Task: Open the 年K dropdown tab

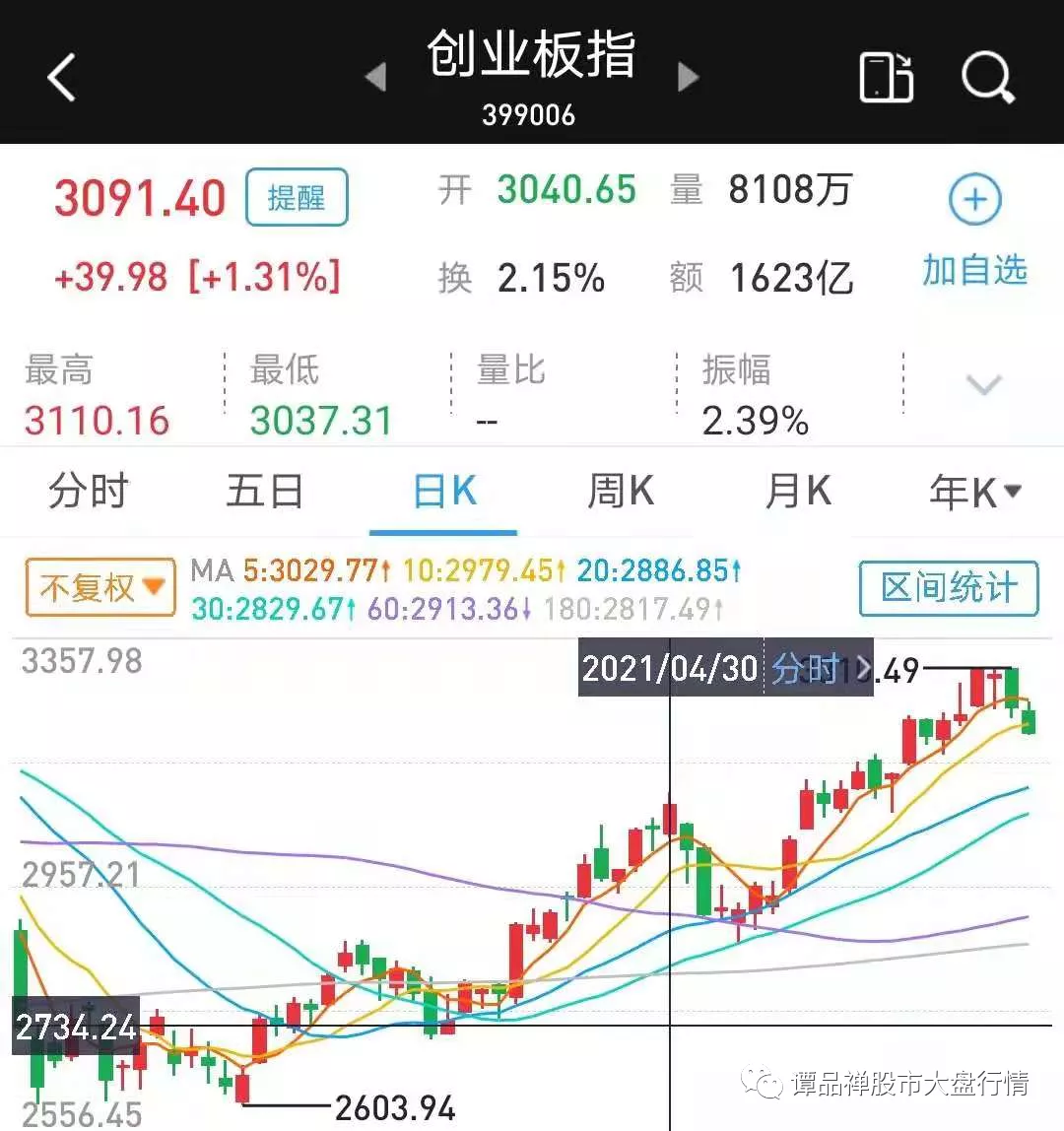Action: (974, 490)
